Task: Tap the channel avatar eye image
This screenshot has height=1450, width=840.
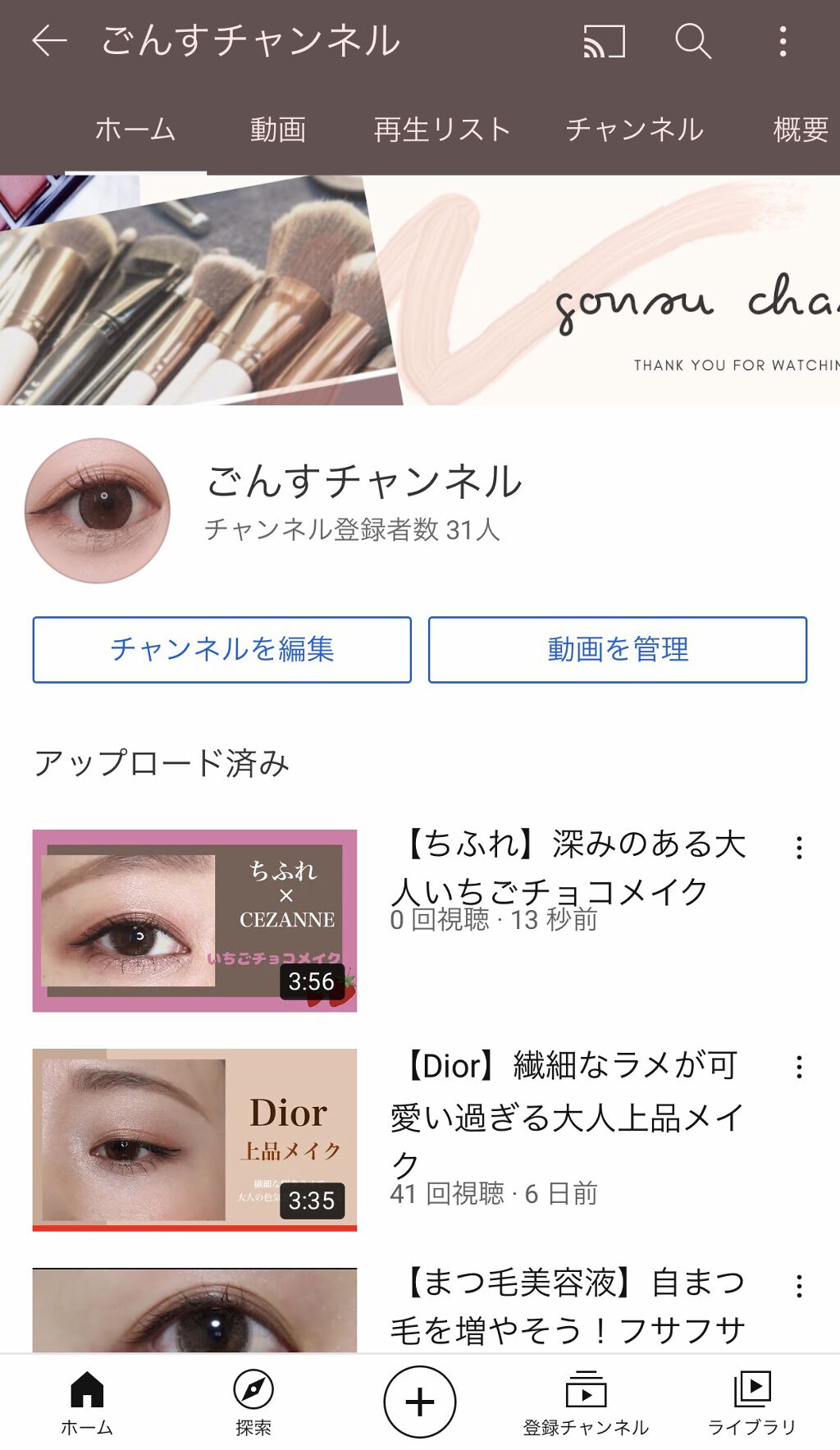Action: click(x=98, y=510)
